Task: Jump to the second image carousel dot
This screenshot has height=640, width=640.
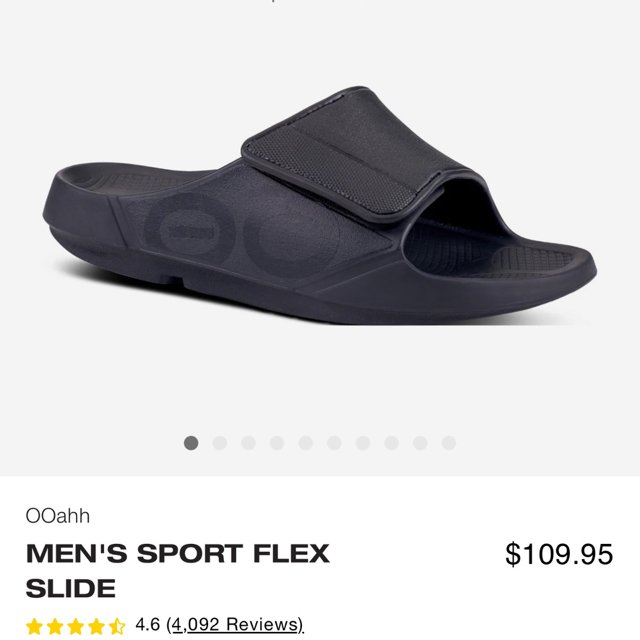Action: coord(220,442)
